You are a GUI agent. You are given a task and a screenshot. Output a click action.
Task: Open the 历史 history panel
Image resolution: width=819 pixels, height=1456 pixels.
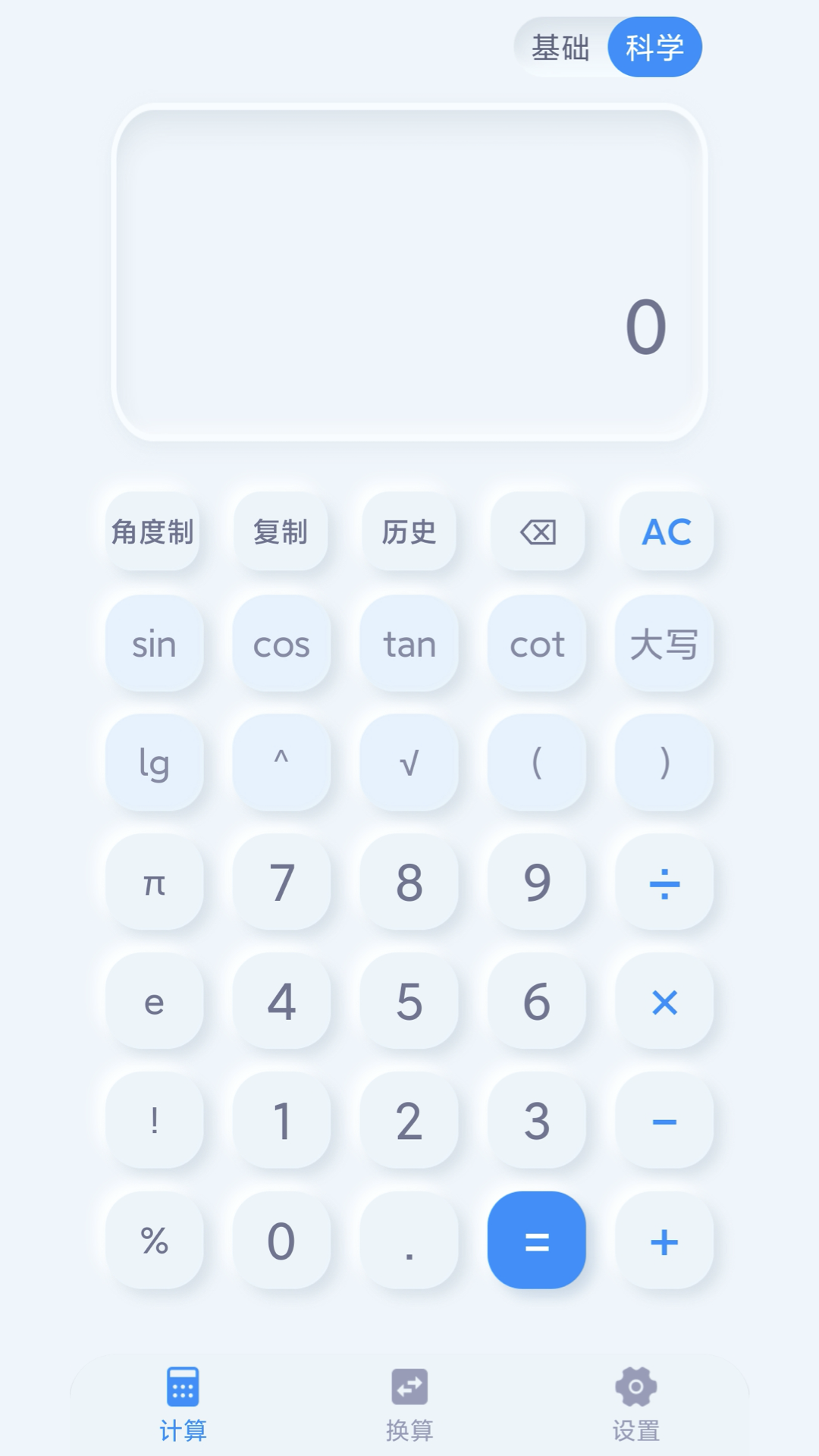coord(409,533)
